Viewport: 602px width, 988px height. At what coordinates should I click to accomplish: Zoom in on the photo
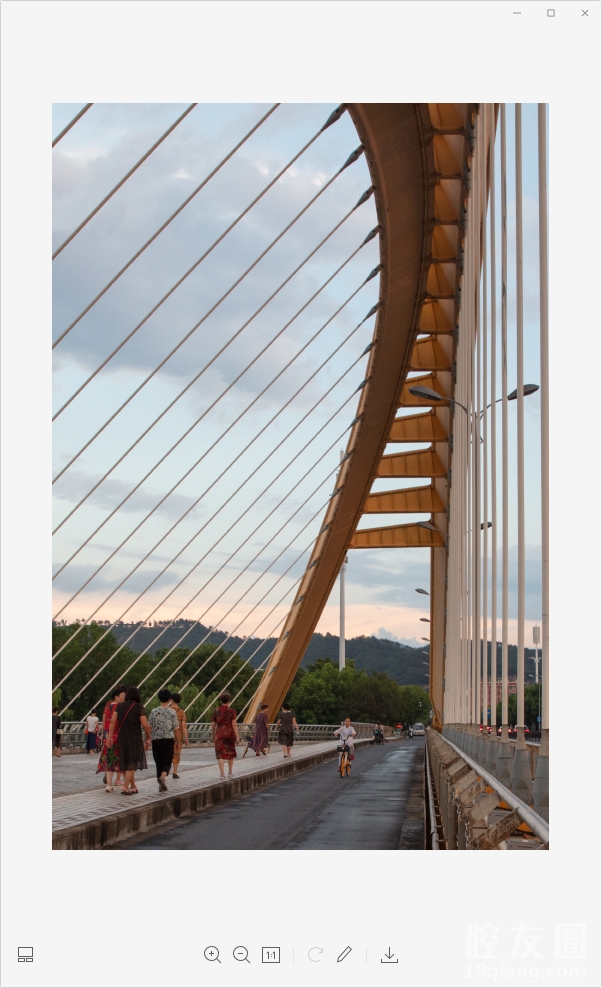212,955
